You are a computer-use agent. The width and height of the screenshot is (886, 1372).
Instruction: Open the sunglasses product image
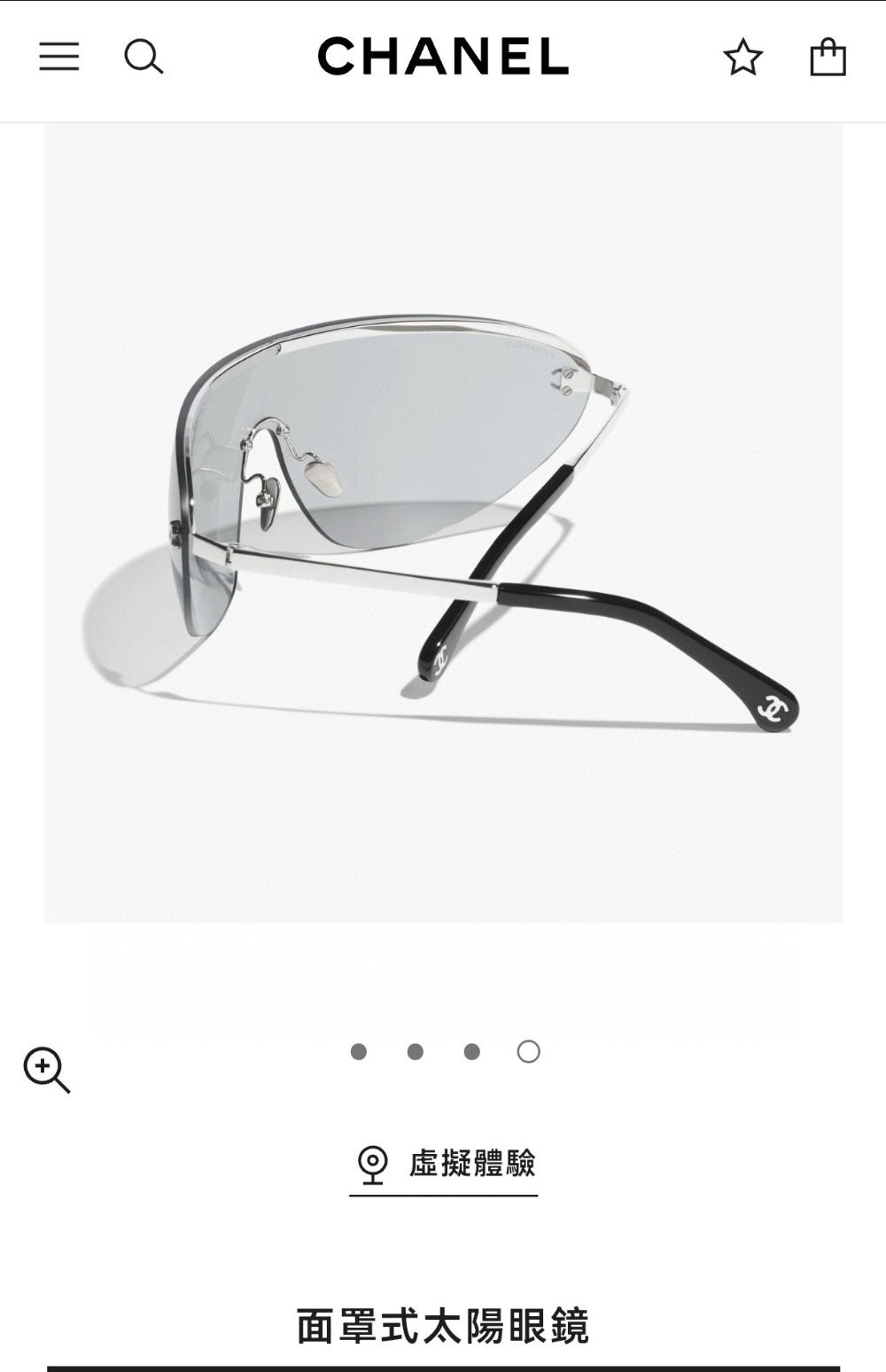[443, 523]
